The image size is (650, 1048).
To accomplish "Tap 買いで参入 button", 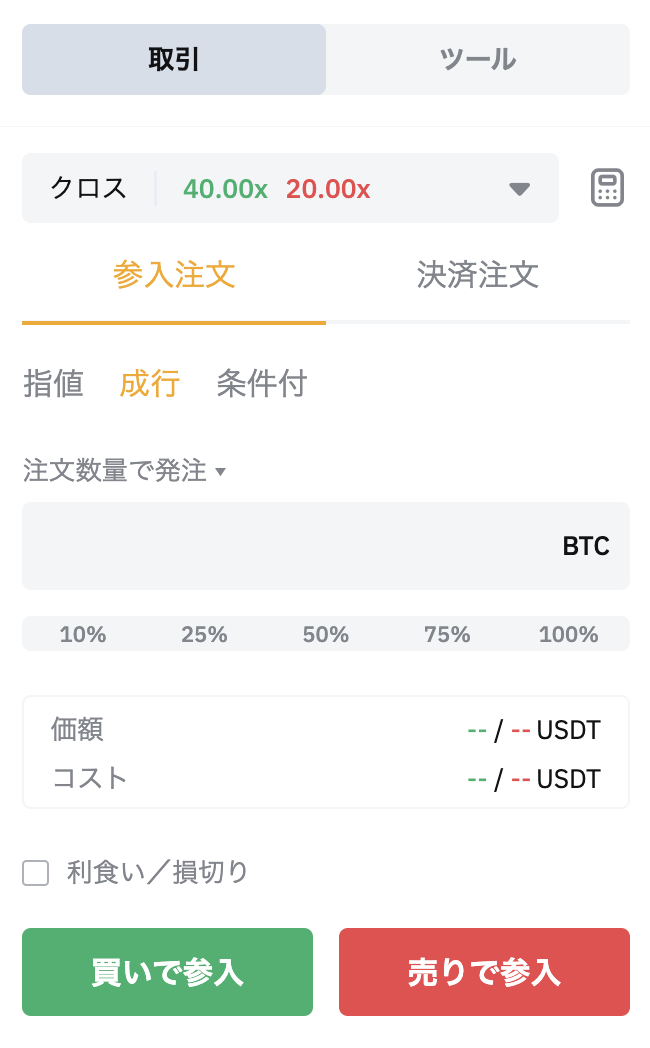I will click(167, 972).
